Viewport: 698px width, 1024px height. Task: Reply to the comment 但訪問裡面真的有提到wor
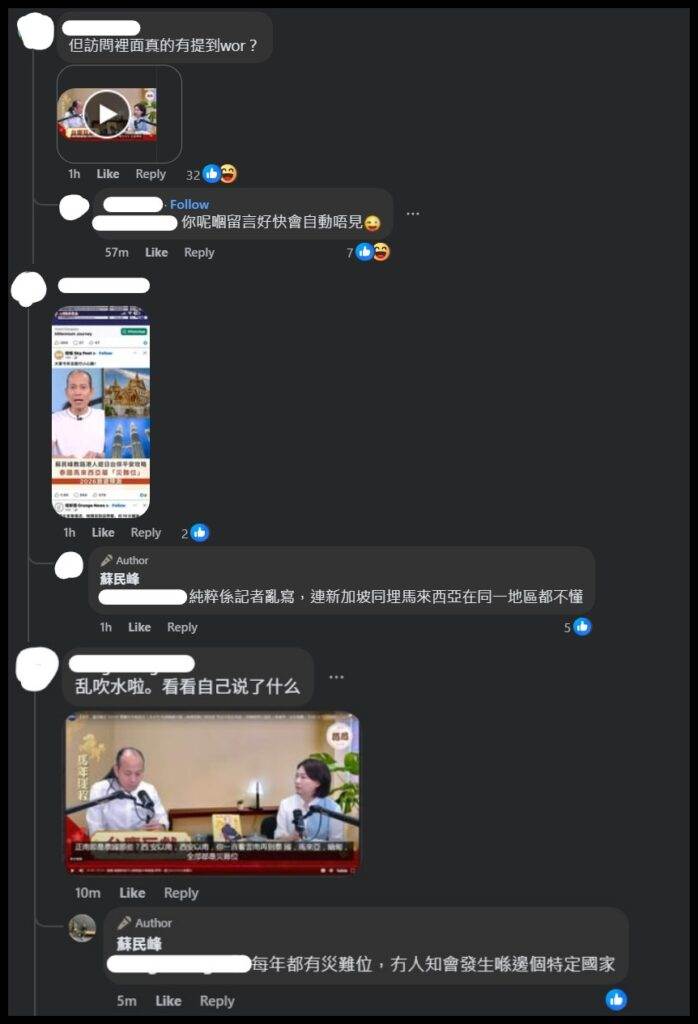pyautogui.click(x=150, y=174)
